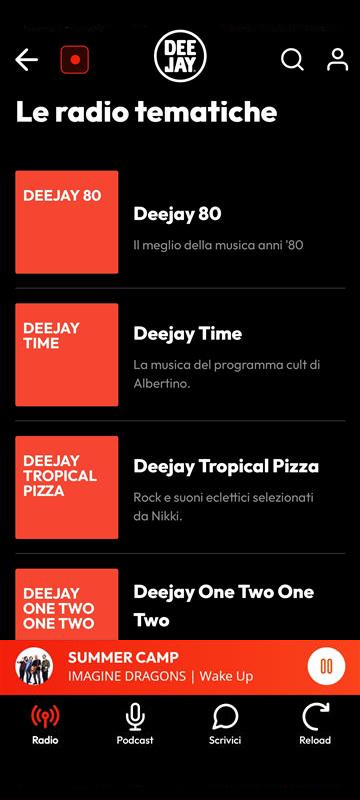
Task: Open the Scrivici tab
Action: (x=225, y=725)
